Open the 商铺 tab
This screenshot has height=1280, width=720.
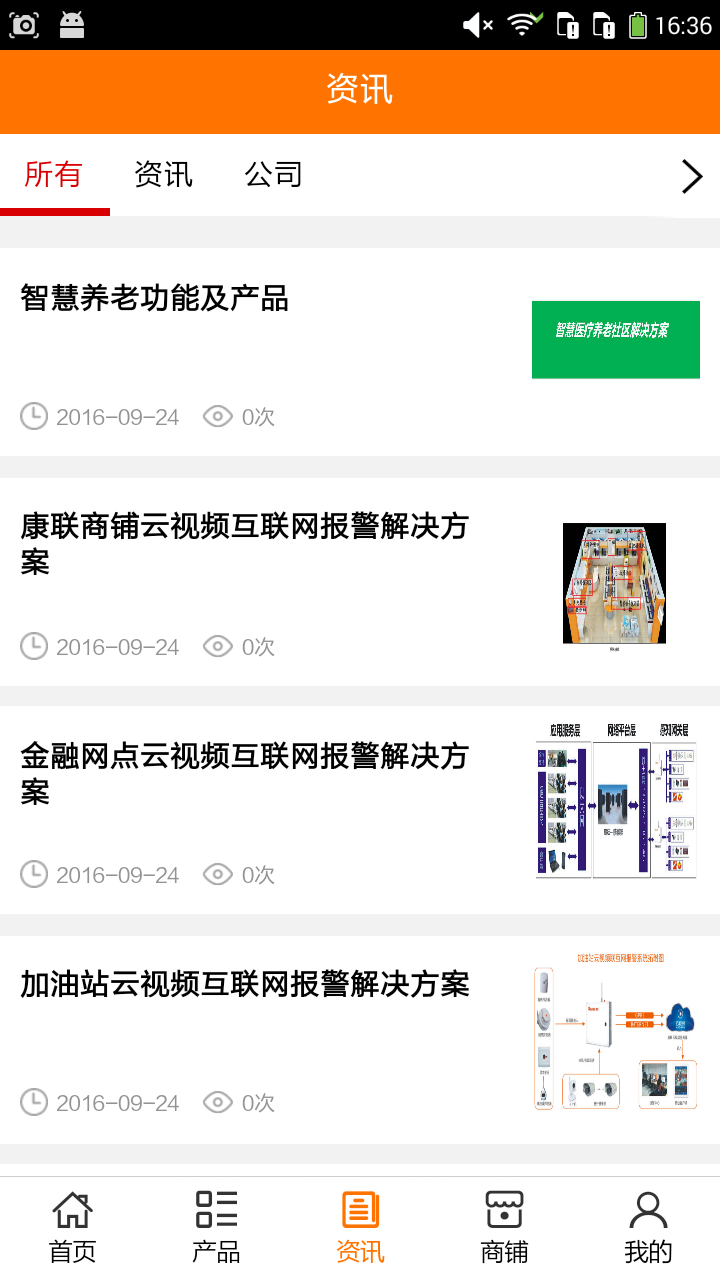point(504,1227)
